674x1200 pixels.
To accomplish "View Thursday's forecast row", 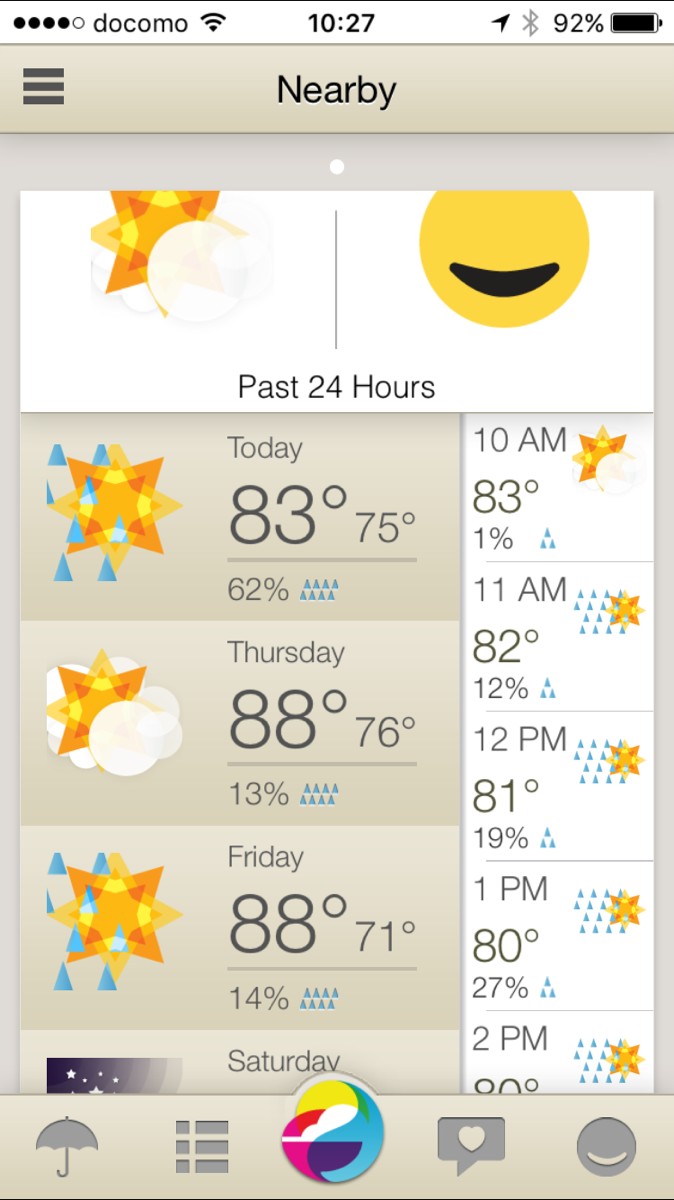I will [240, 723].
